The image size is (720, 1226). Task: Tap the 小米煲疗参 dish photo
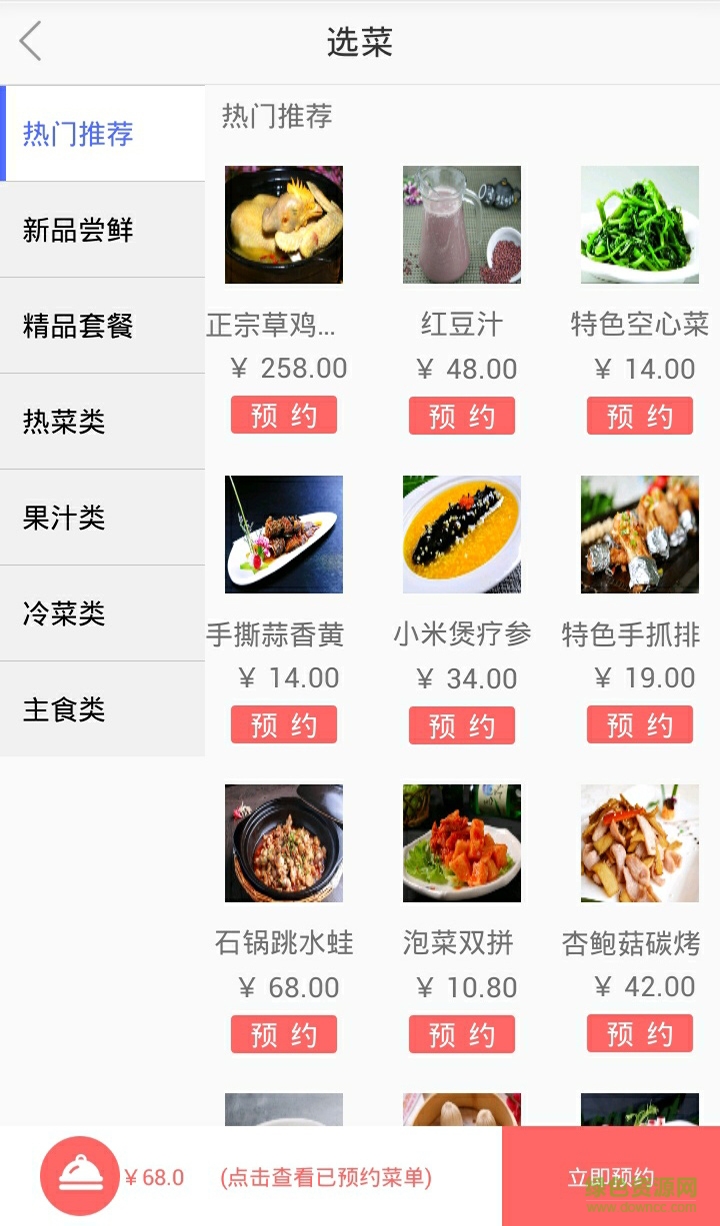tap(461, 533)
